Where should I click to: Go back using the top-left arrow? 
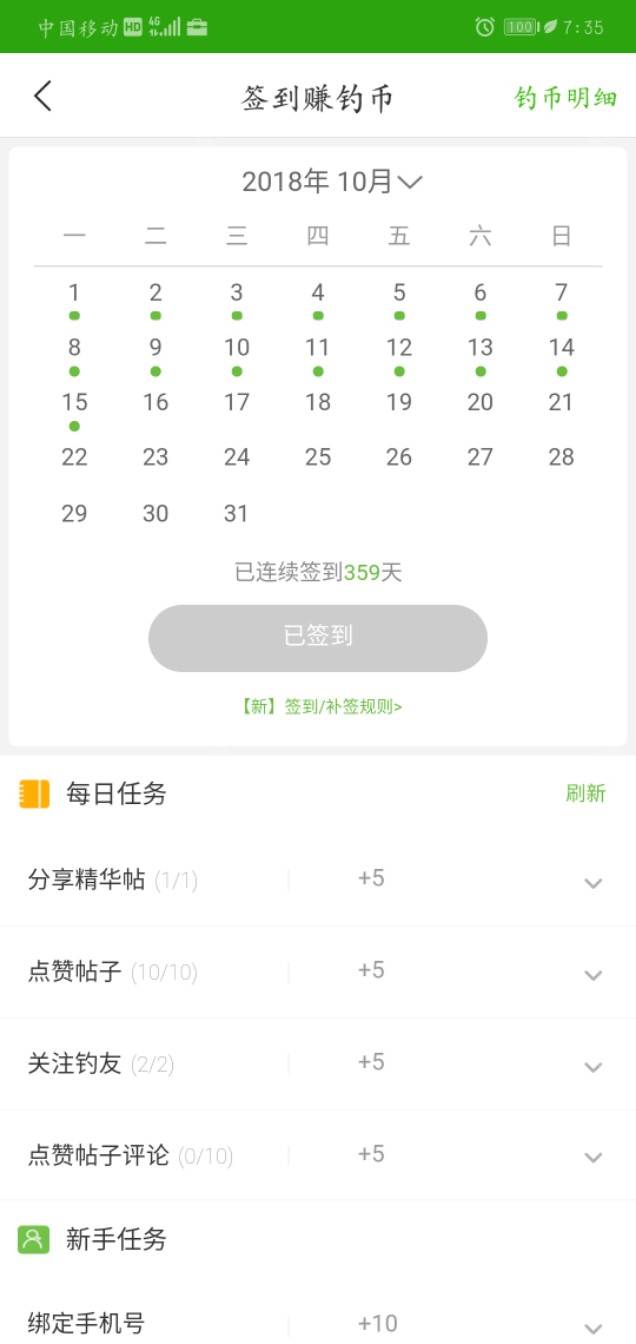click(42, 97)
